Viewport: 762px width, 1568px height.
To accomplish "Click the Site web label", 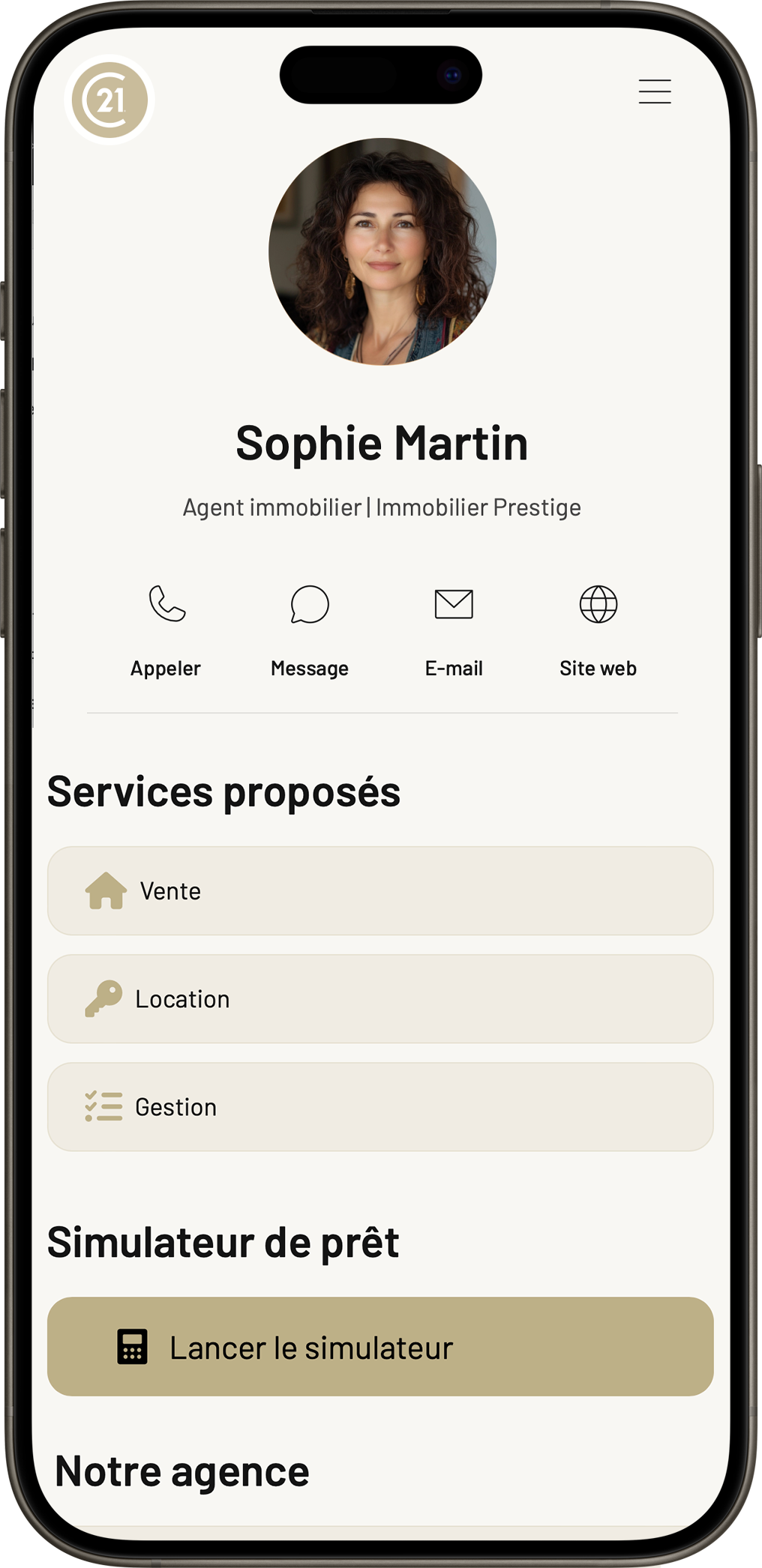I will tap(598, 668).
